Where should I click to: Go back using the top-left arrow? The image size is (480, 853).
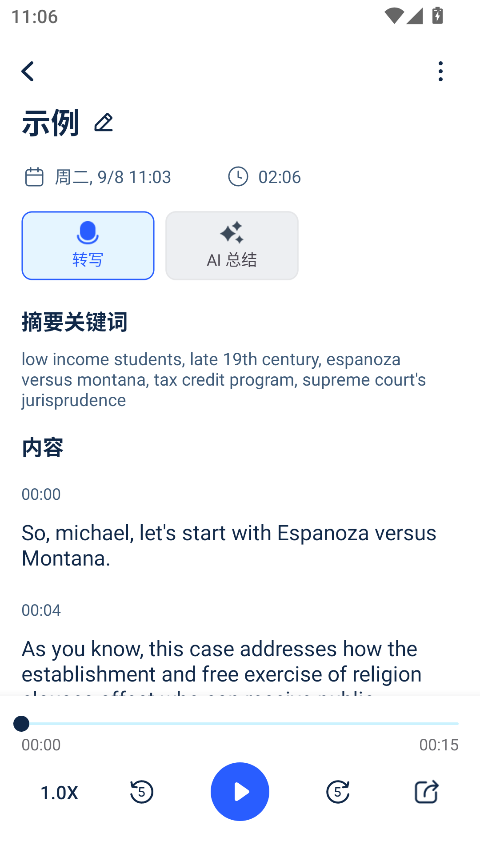coord(28,71)
